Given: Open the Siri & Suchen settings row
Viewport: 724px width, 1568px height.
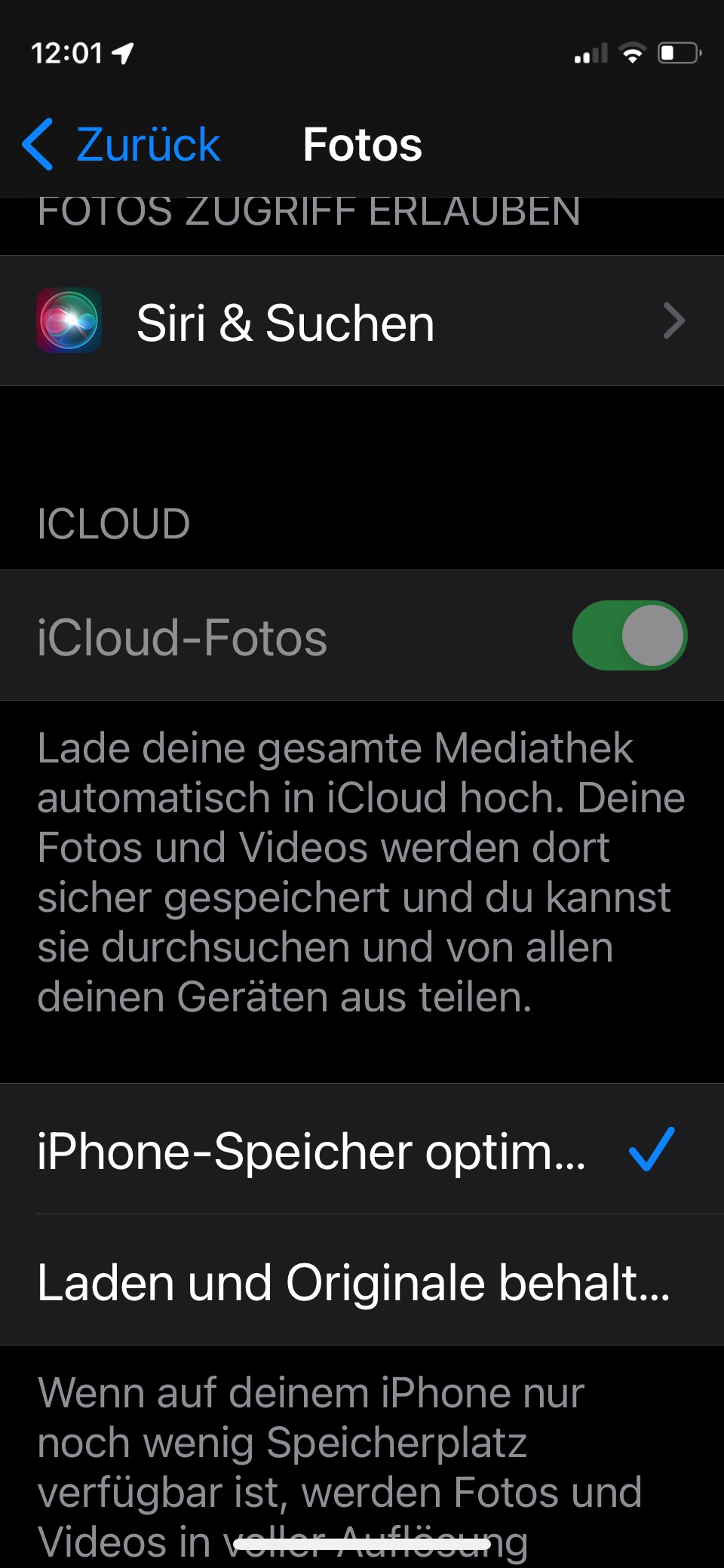Looking at the screenshot, I should pyautogui.click(x=362, y=321).
